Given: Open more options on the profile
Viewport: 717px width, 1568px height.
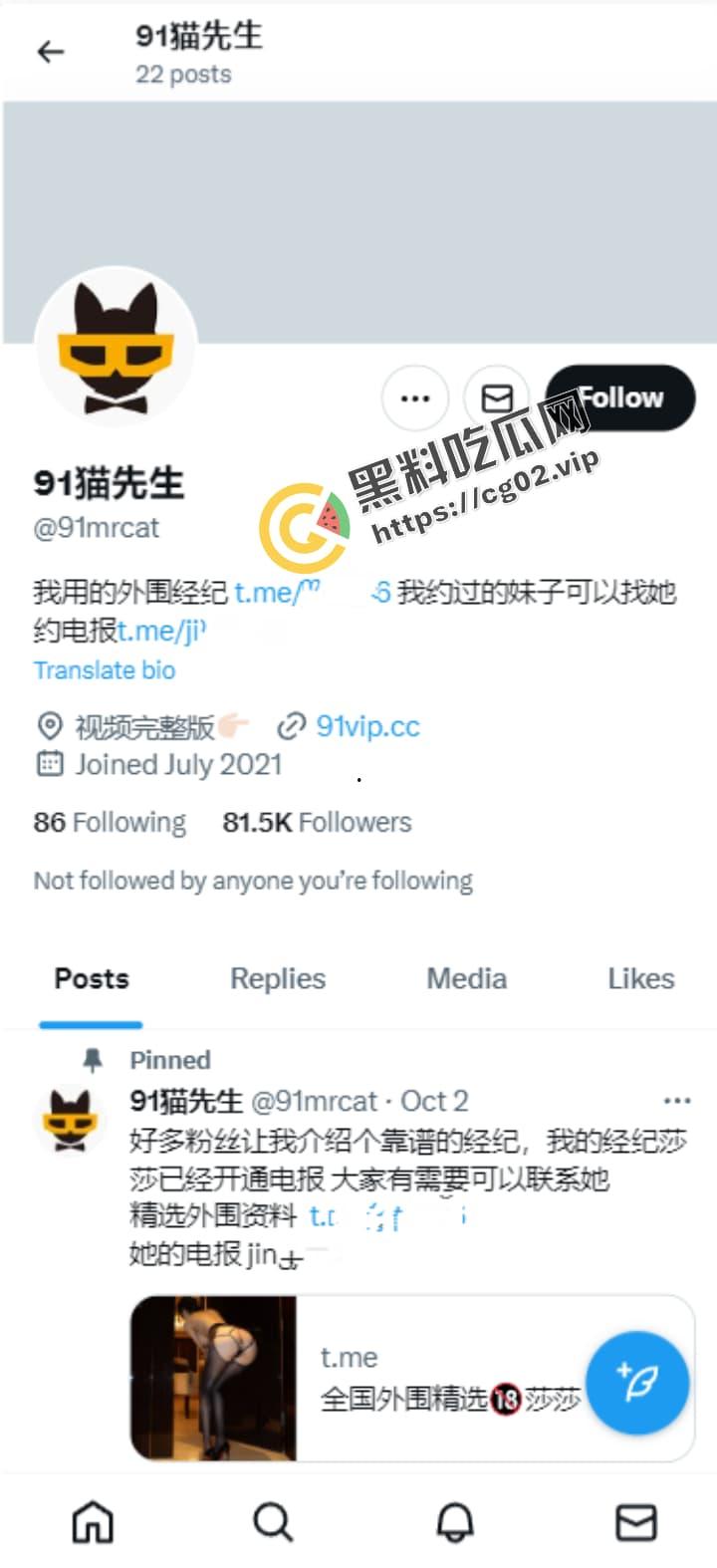Looking at the screenshot, I should click(x=415, y=397).
